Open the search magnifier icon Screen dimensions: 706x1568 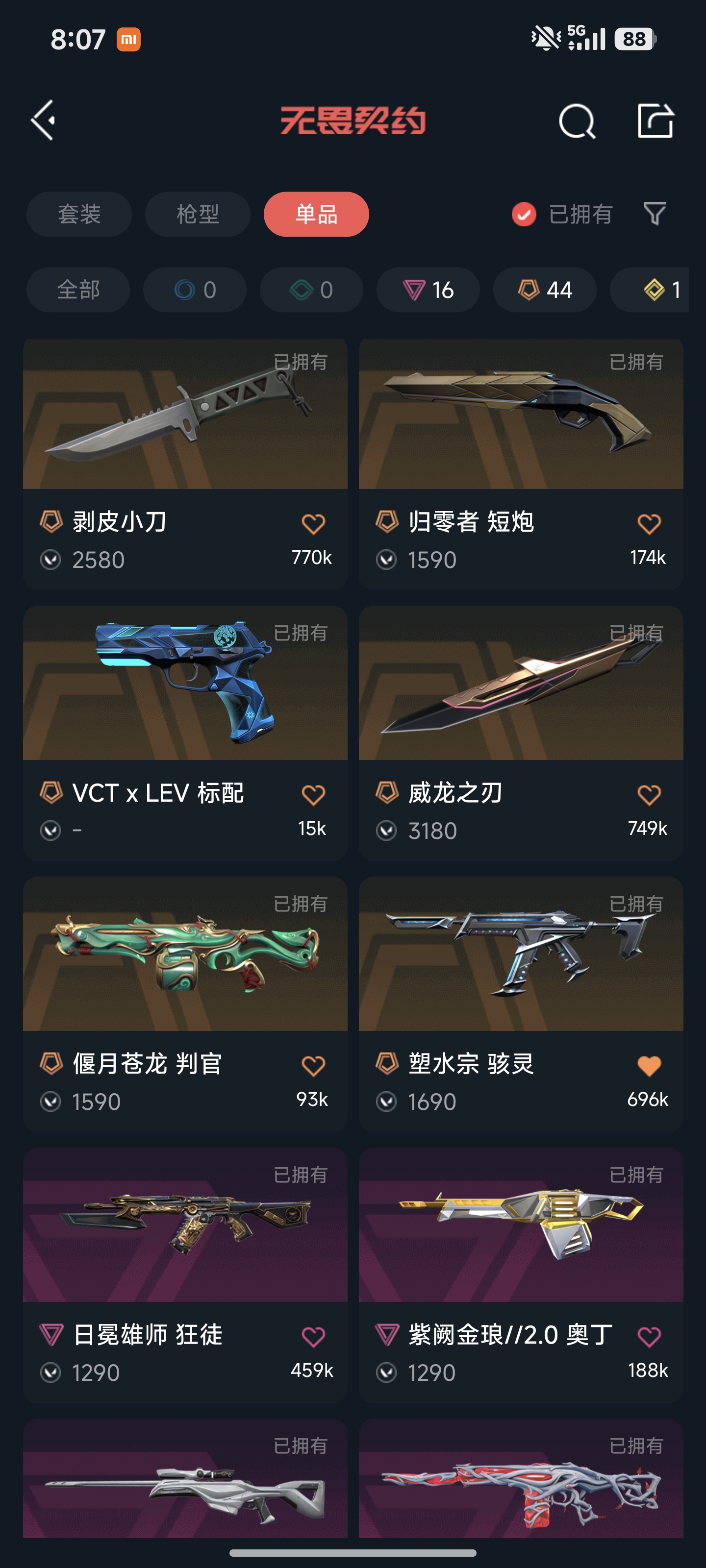click(x=576, y=121)
